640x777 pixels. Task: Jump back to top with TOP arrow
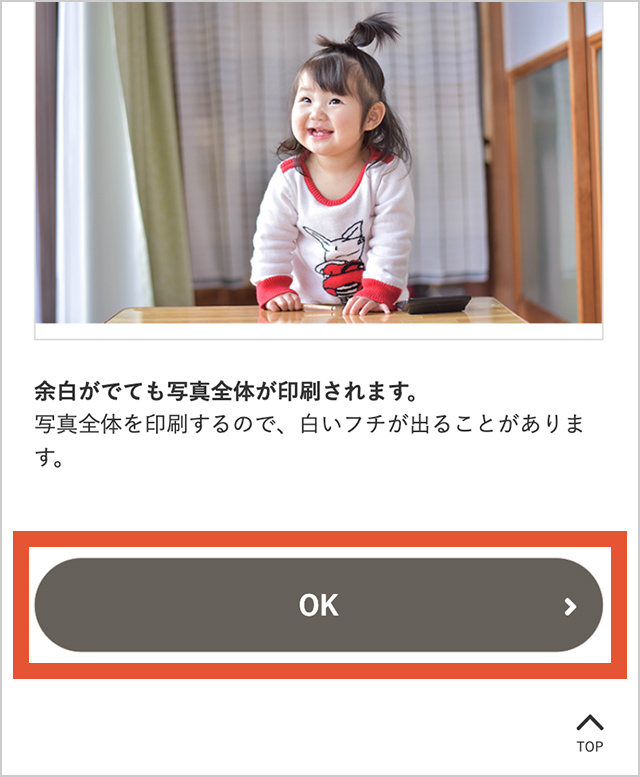click(x=589, y=732)
